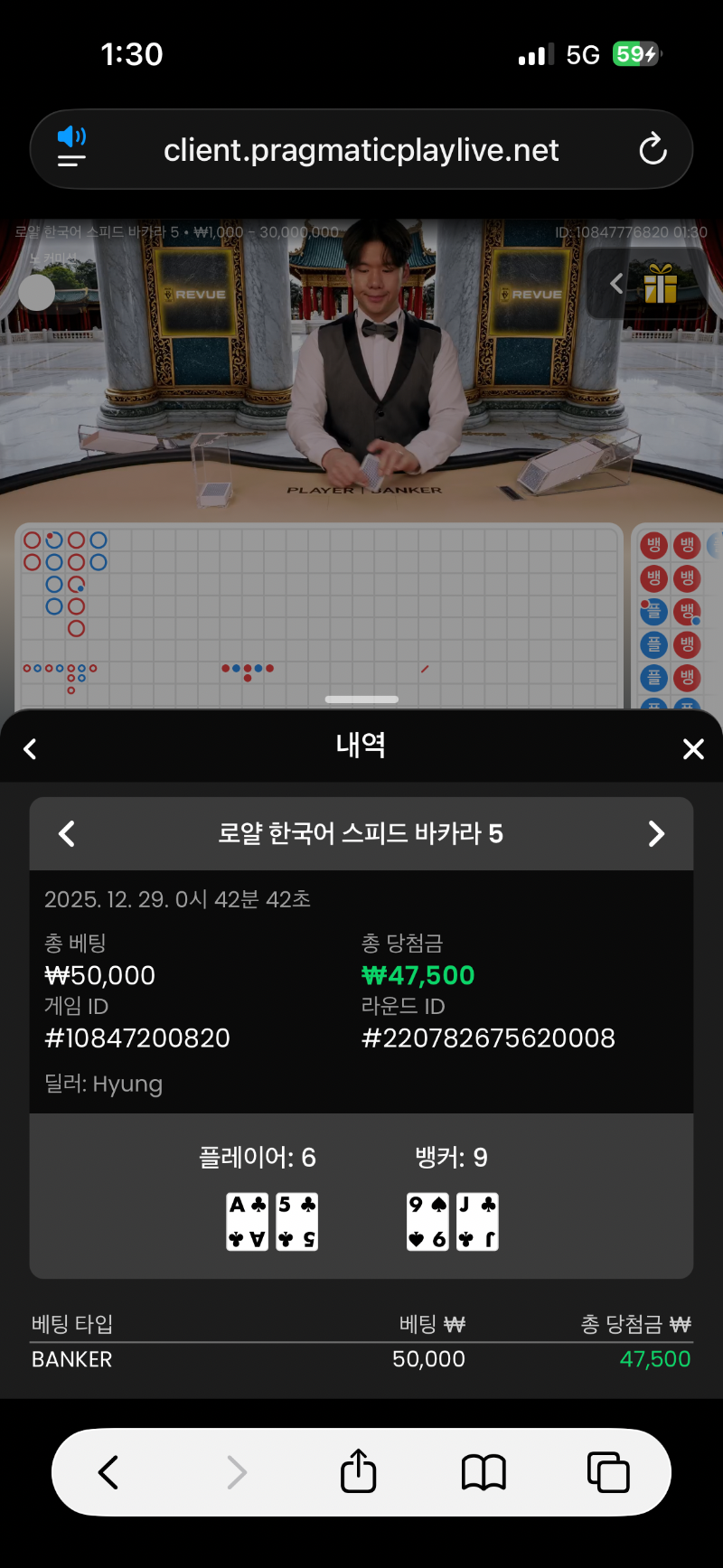
Task: Close the 내역 history panel
Action: pos(693,748)
